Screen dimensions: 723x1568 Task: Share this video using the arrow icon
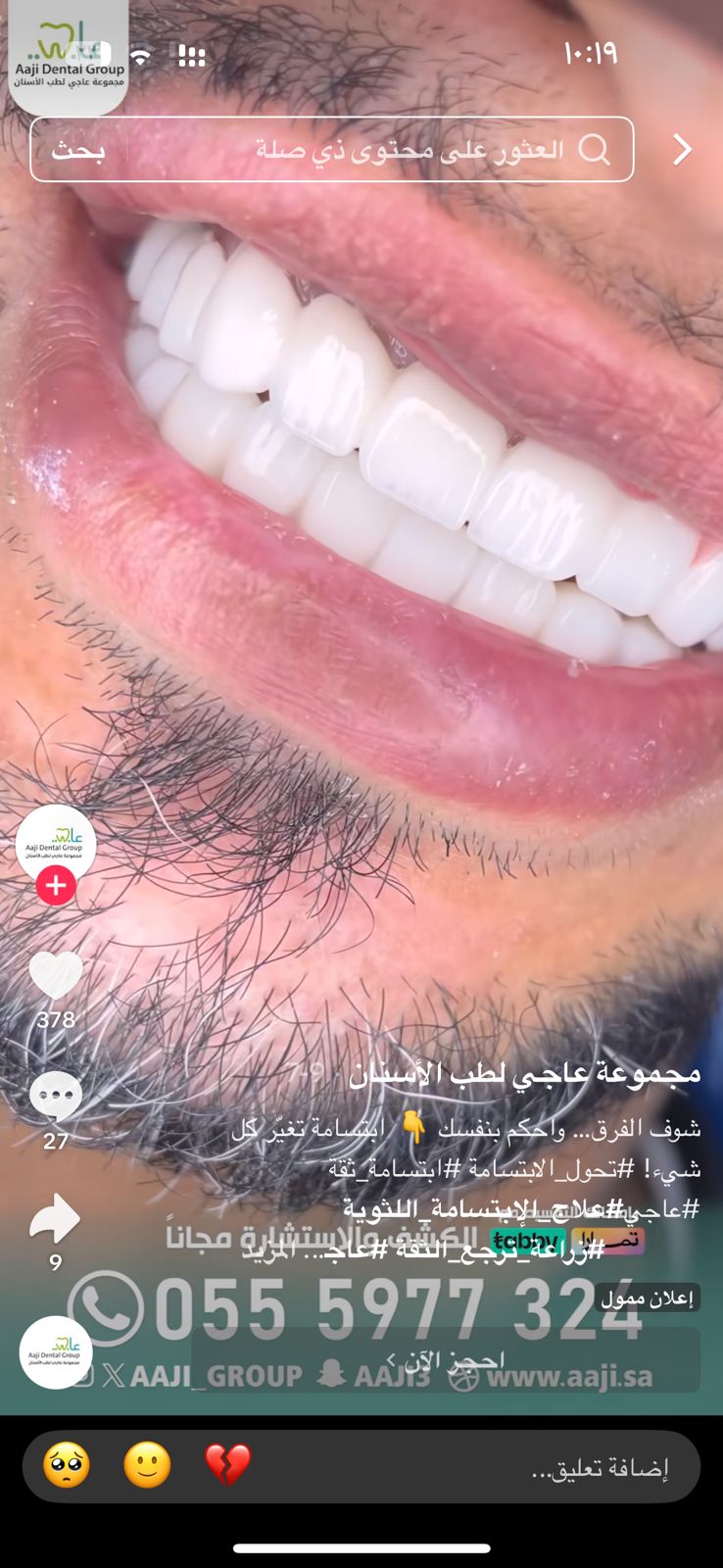coord(56,1220)
